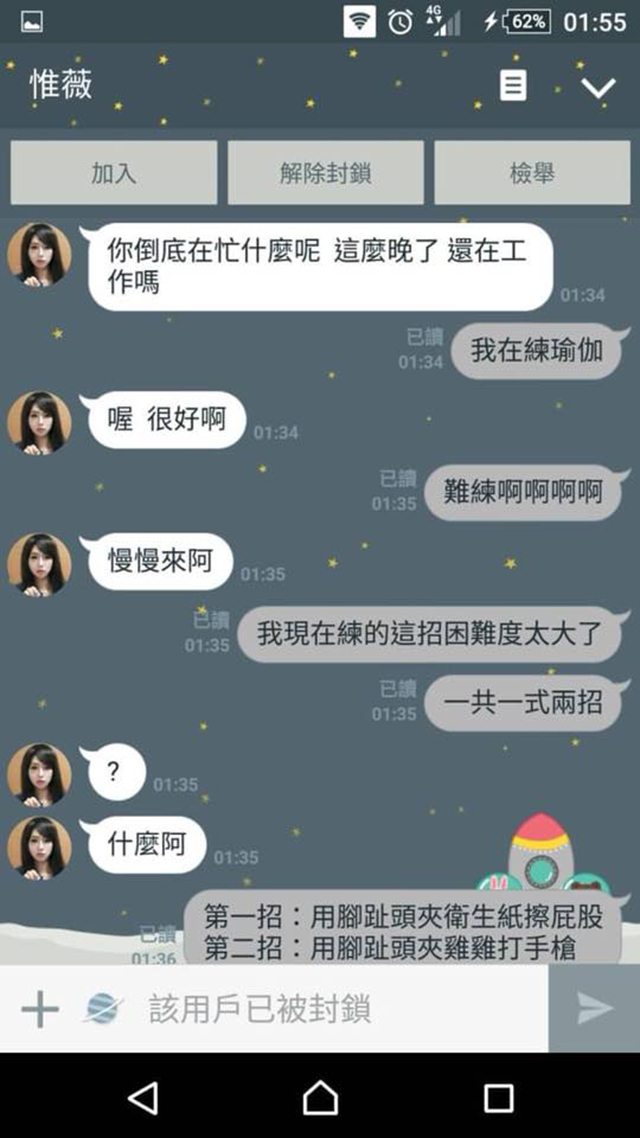Go to the system home screen
The height and width of the screenshot is (1138, 640).
click(320, 1098)
